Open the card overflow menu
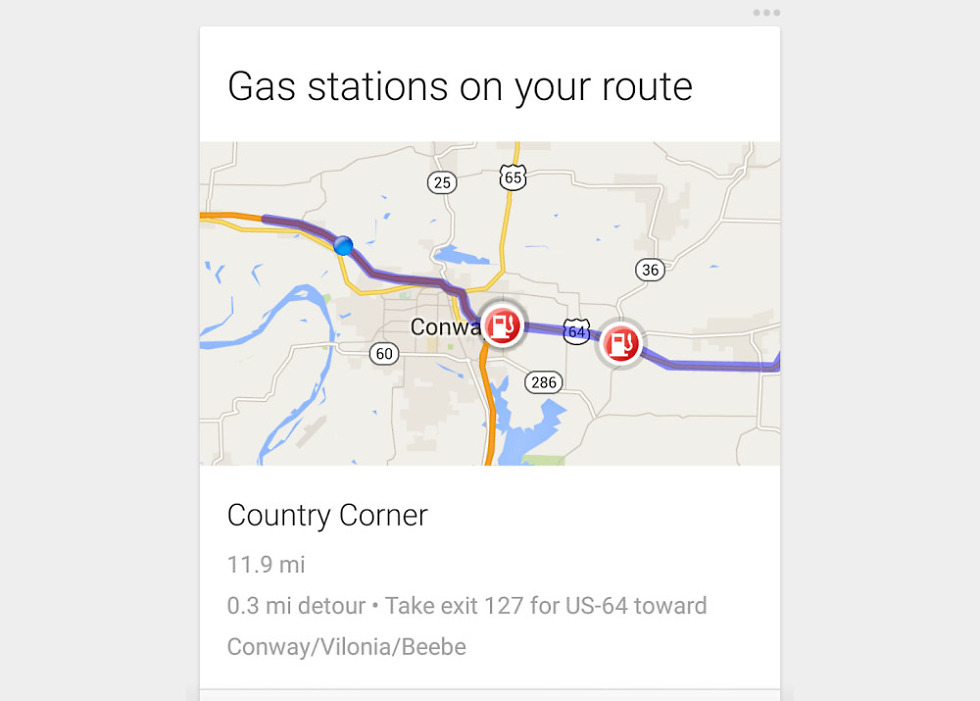Image resolution: width=980 pixels, height=701 pixels. (x=766, y=13)
